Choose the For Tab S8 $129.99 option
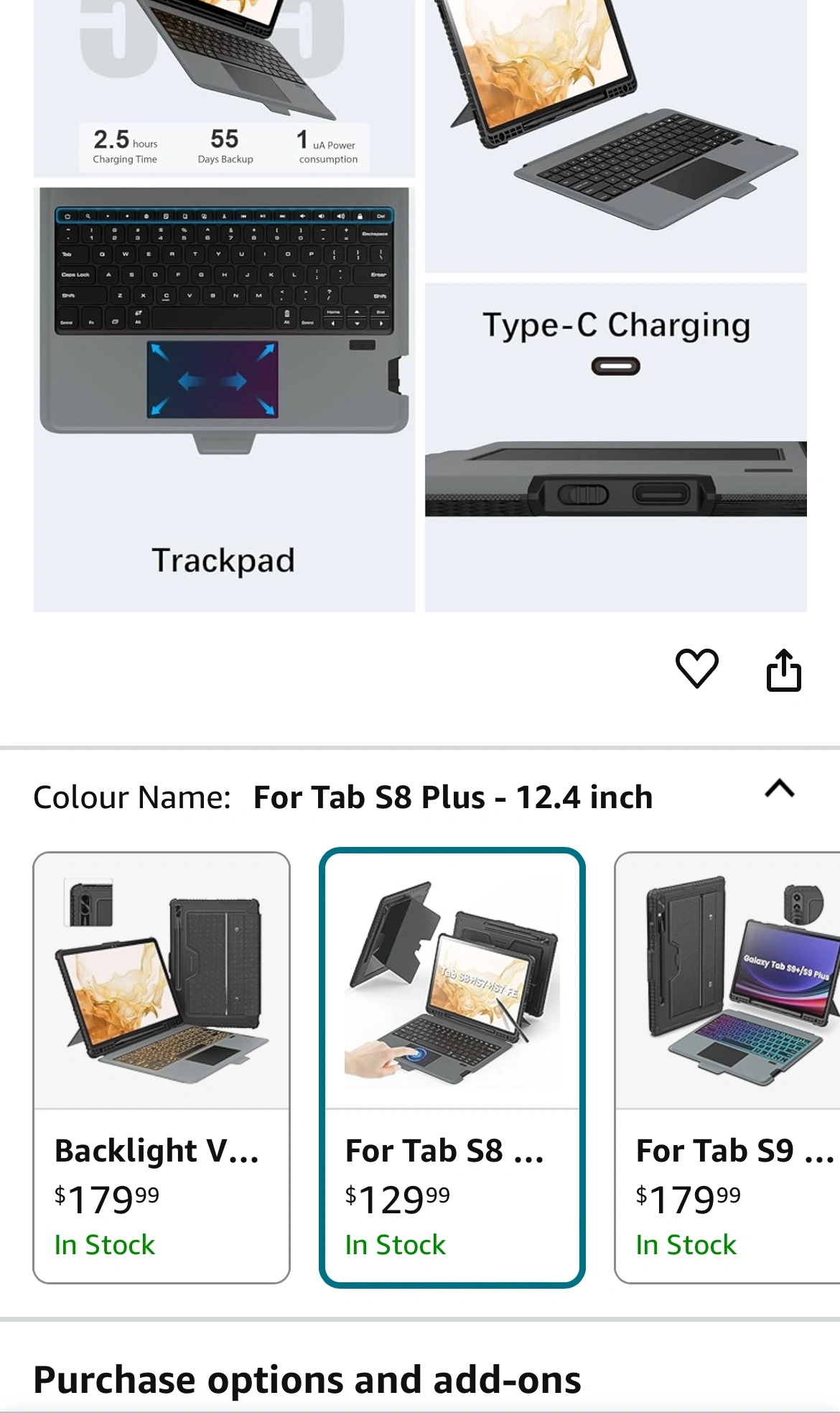Screen dimensions: 840x1413 [452, 1067]
